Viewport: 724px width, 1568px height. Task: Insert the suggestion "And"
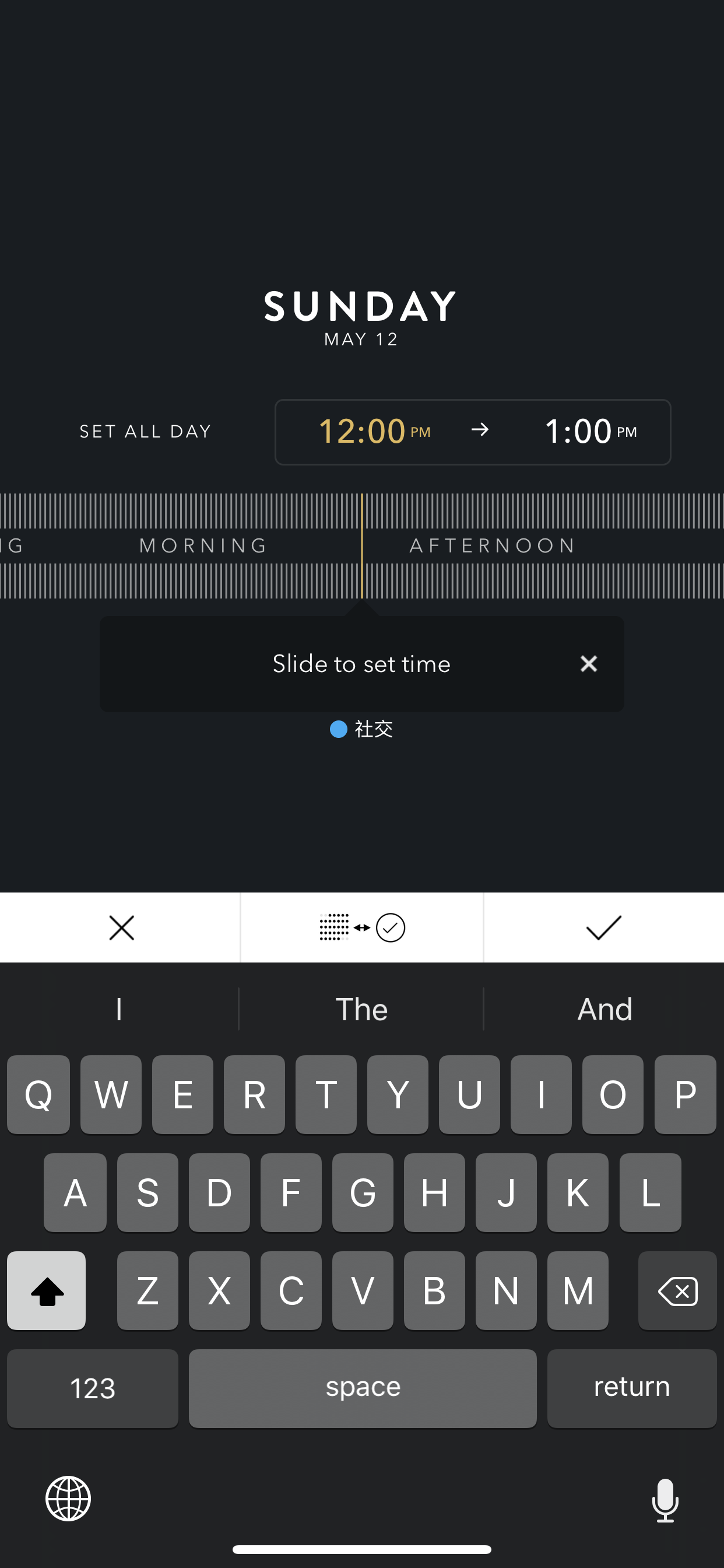(604, 1009)
